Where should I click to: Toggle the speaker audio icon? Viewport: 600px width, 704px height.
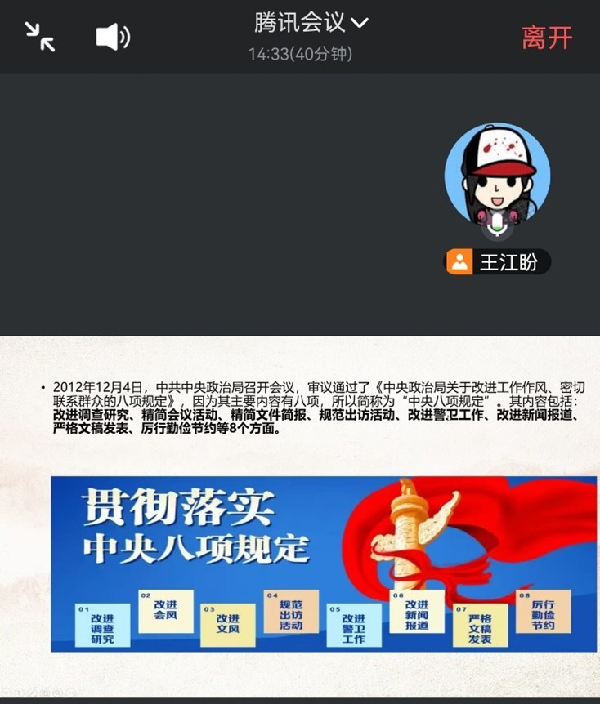coord(112,37)
